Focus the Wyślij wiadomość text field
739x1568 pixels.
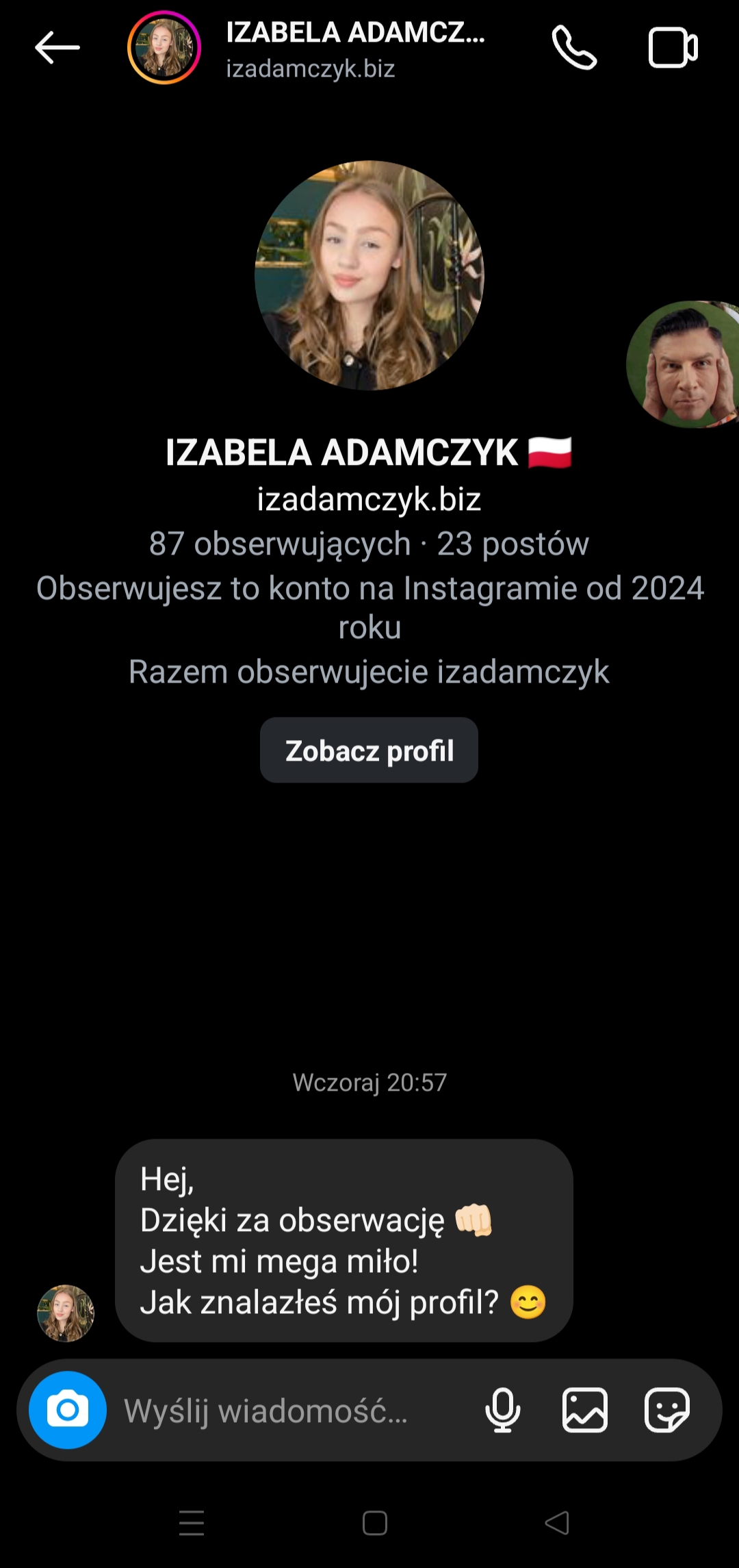coord(287,1411)
